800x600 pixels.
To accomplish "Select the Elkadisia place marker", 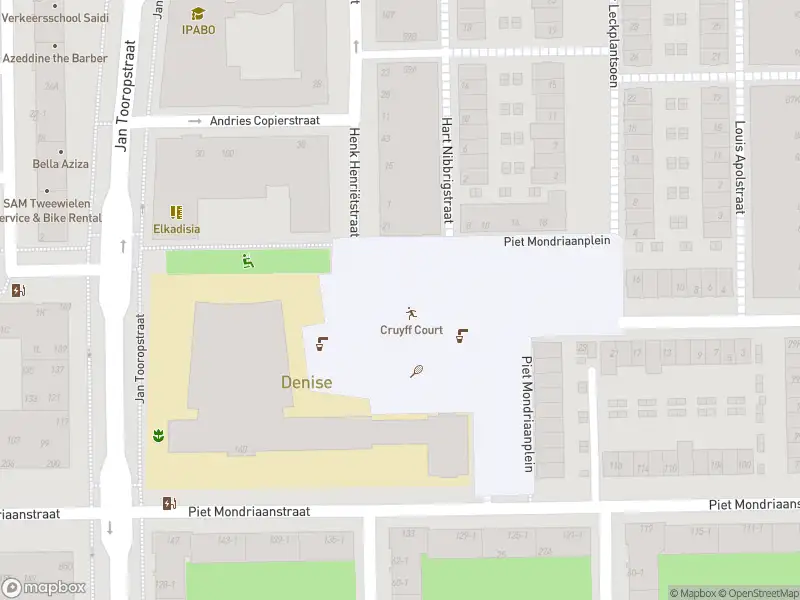I will (x=176, y=212).
